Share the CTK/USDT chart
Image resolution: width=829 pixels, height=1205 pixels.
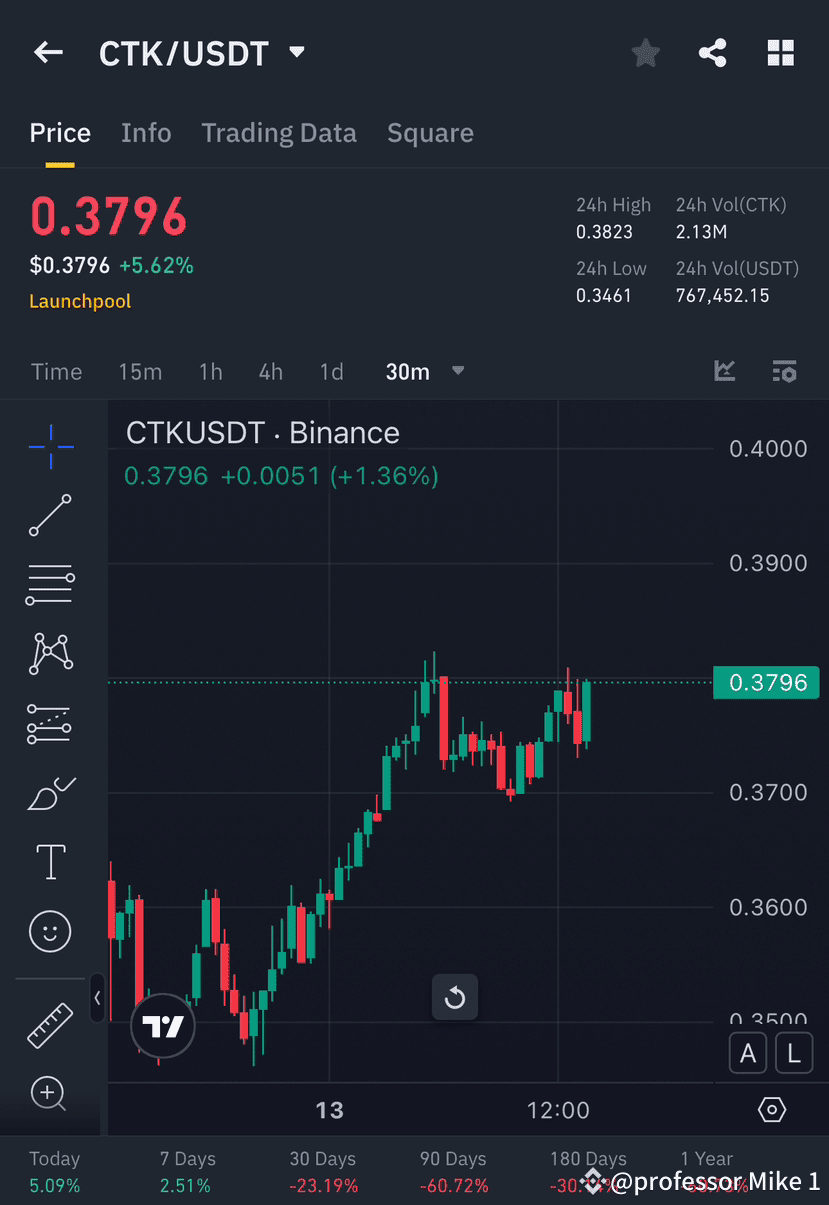tap(712, 53)
